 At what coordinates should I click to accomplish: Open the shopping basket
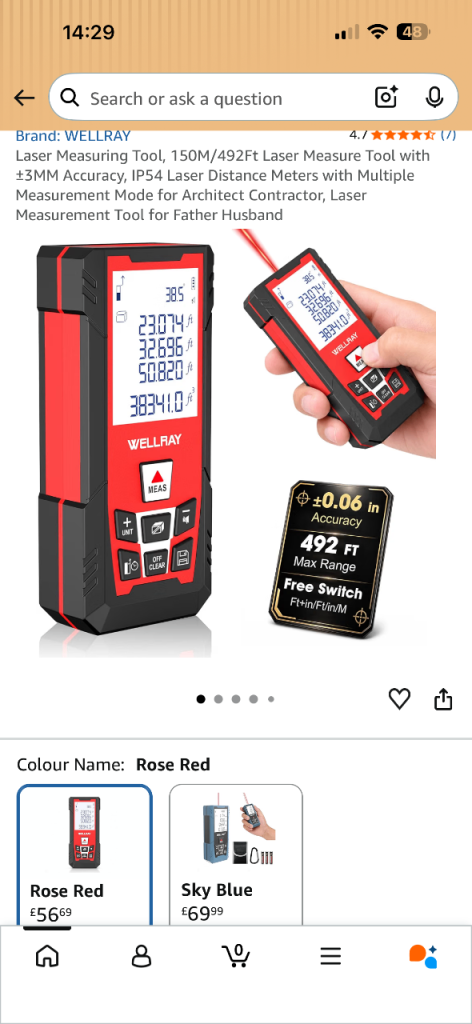click(236, 956)
